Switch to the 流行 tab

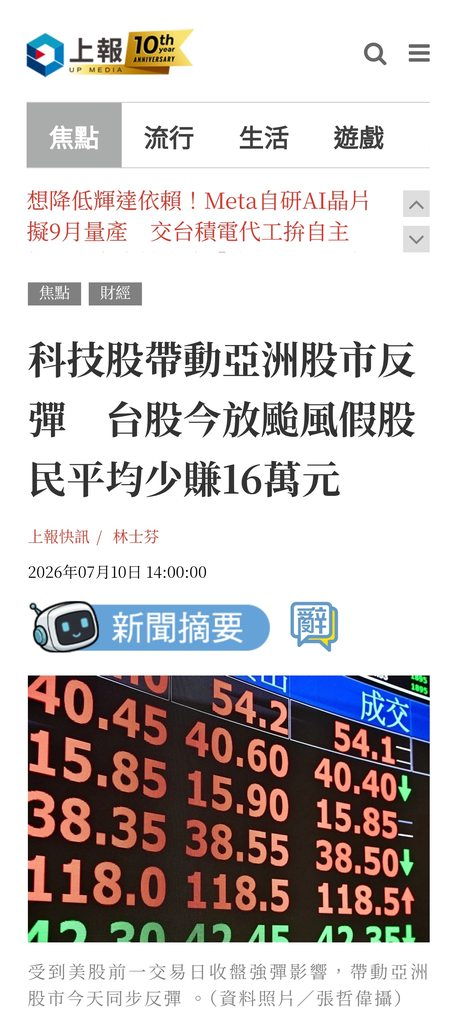tap(169, 138)
